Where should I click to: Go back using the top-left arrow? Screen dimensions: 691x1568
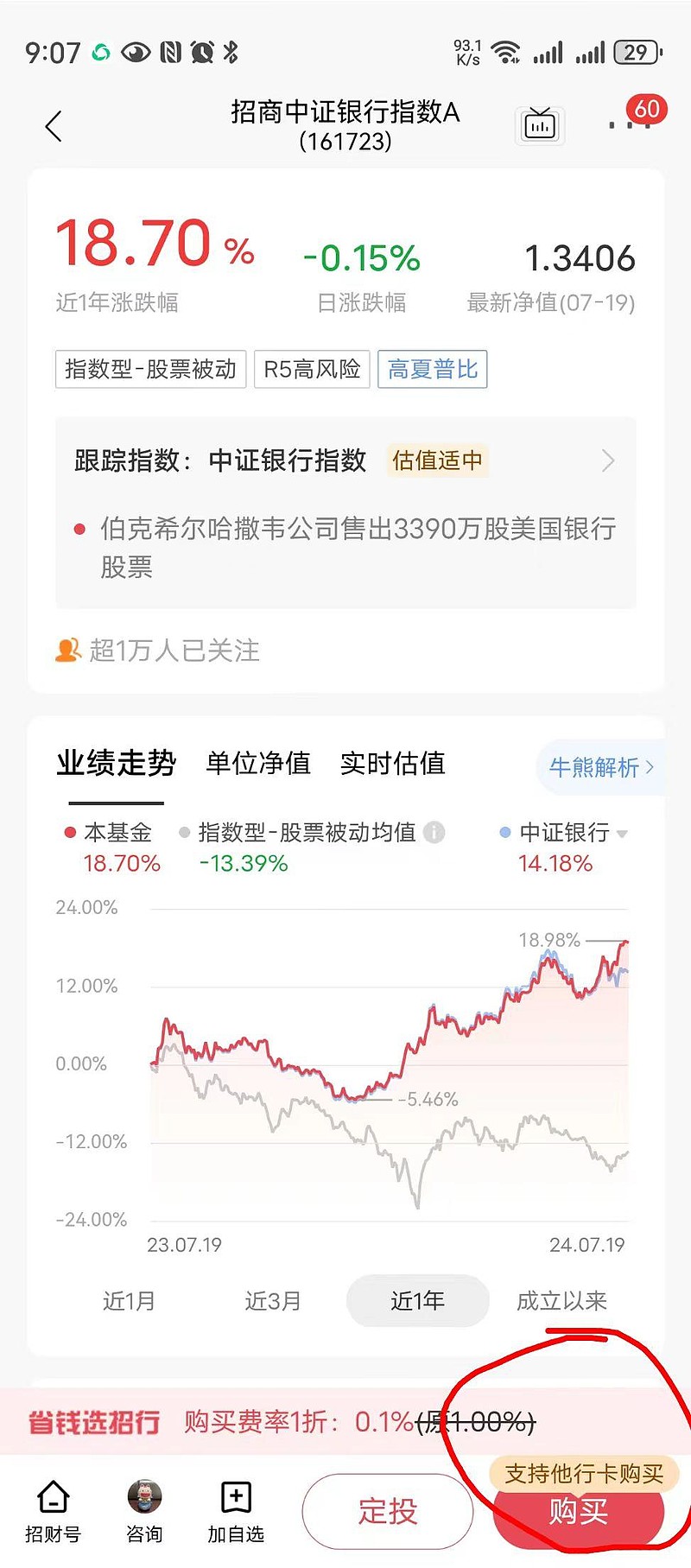click(54, 126)
